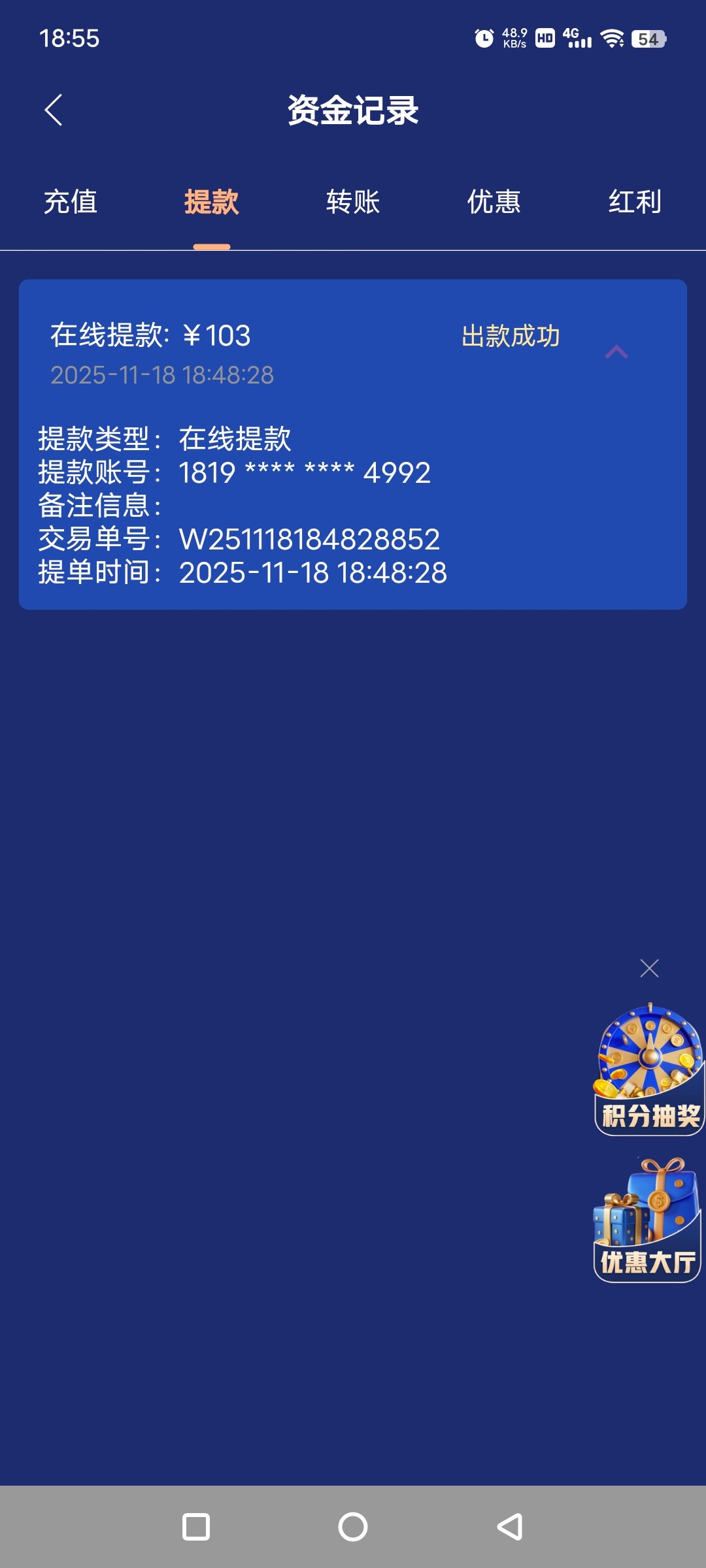Tap the system home button
The height and width of the screenshot is (1568, 706).
353,1527
